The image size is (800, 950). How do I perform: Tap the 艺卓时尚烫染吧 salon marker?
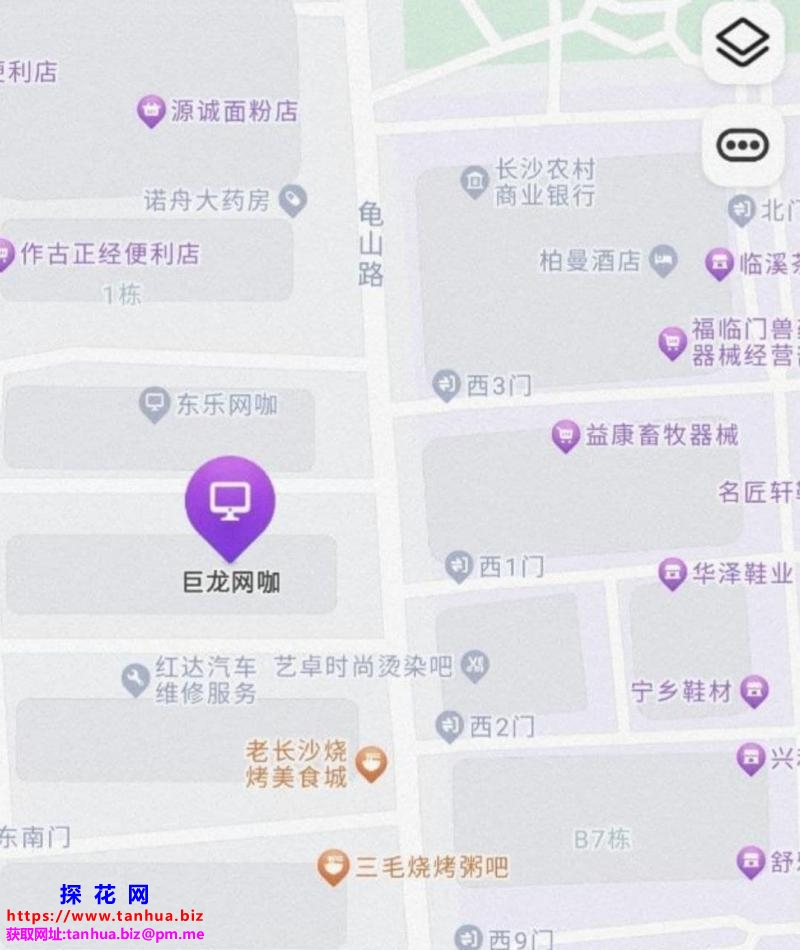[x=476, y=665]
